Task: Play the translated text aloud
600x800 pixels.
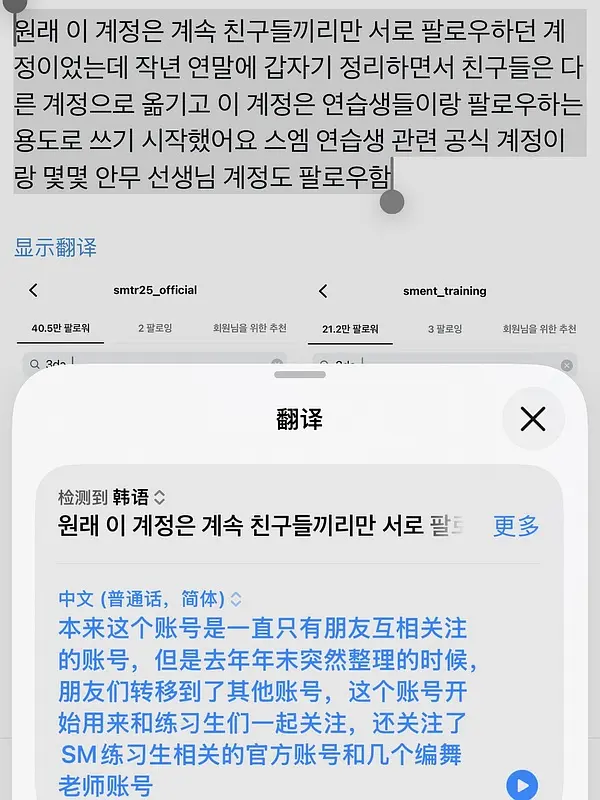Action: pyautogui.click(x=522, y=784)
